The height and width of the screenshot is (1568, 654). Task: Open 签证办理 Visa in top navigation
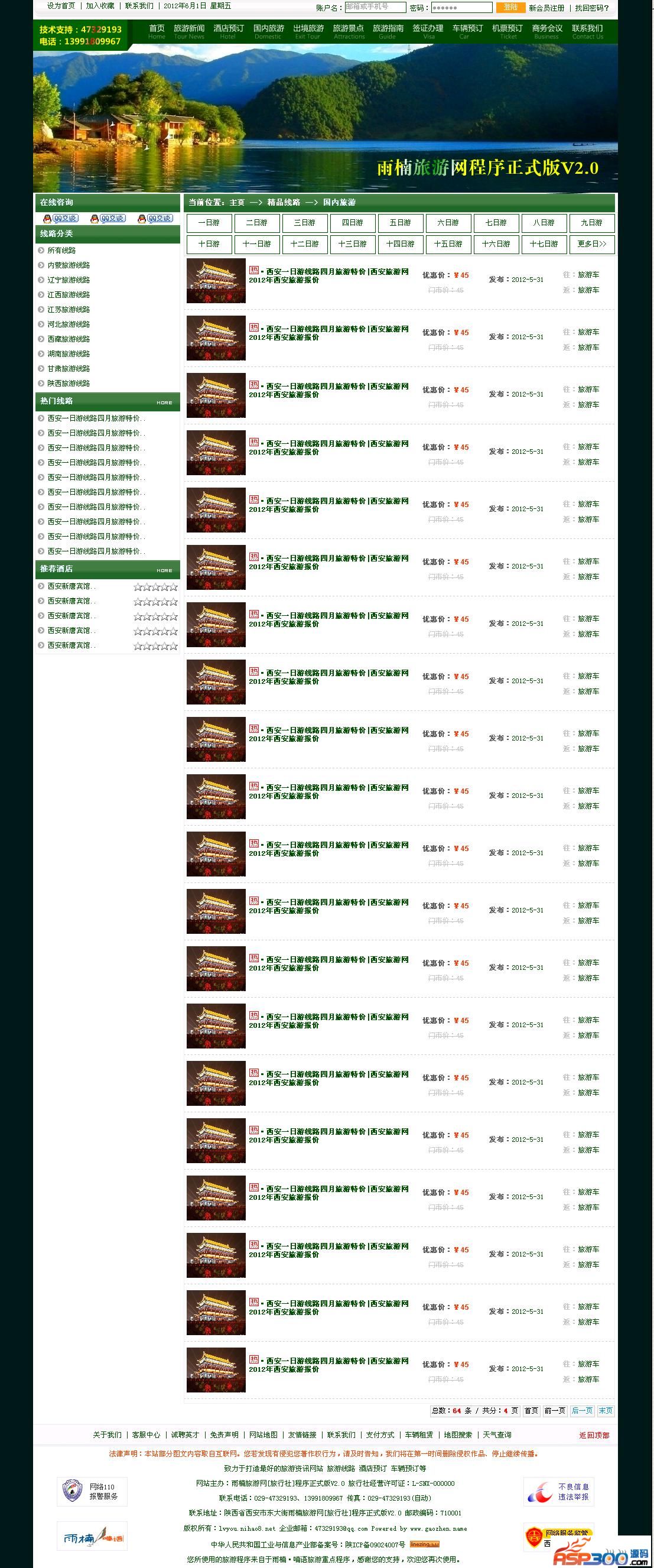tap(428, 32)
